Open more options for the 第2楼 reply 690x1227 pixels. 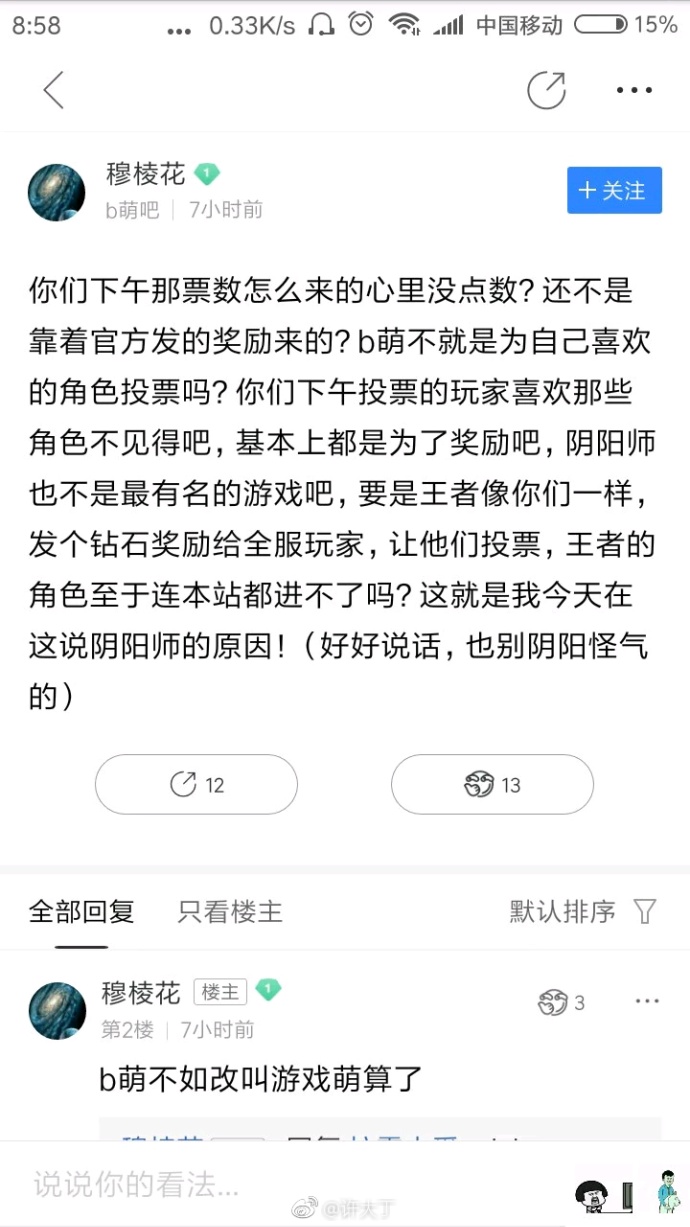[647, 1001]
